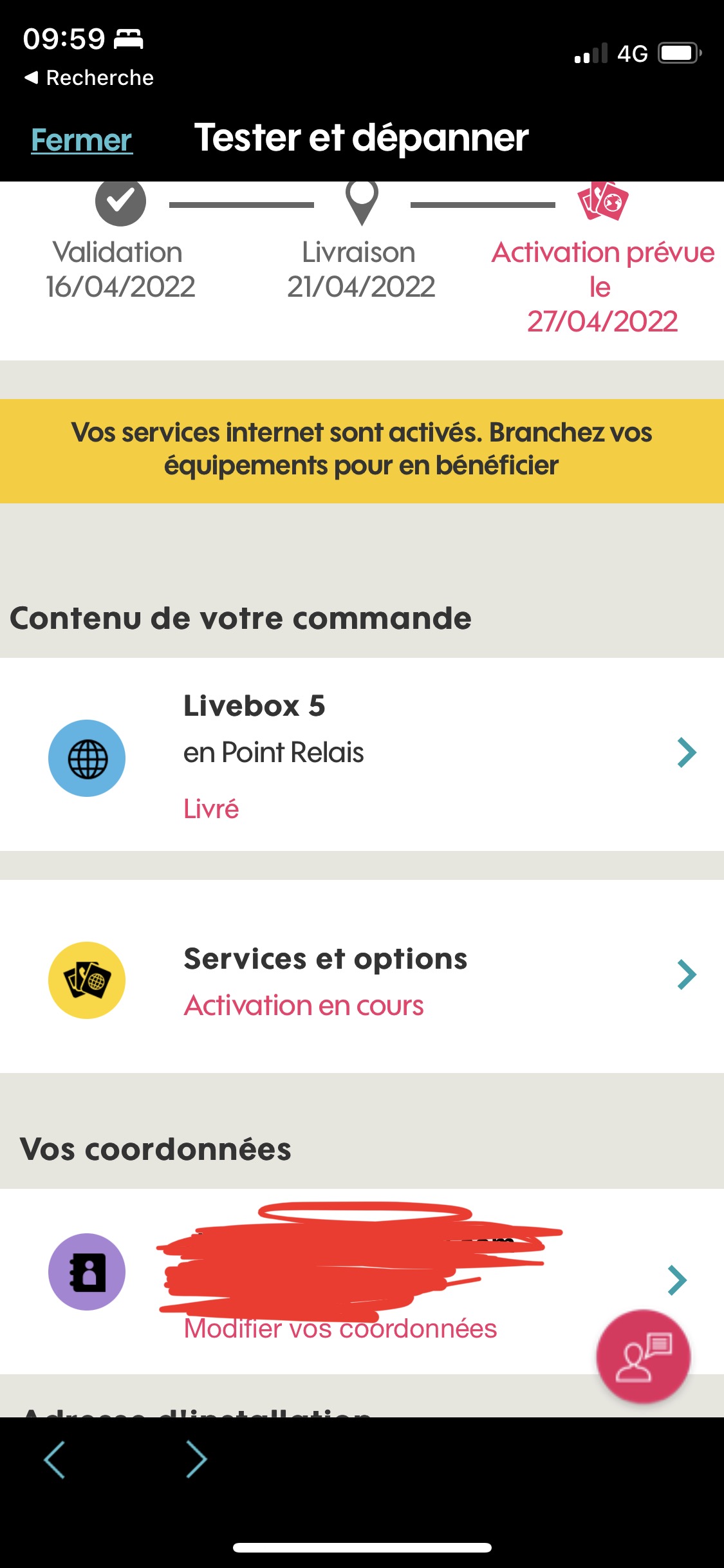Go forward with the browser forward arrow

click(196, 1460)
